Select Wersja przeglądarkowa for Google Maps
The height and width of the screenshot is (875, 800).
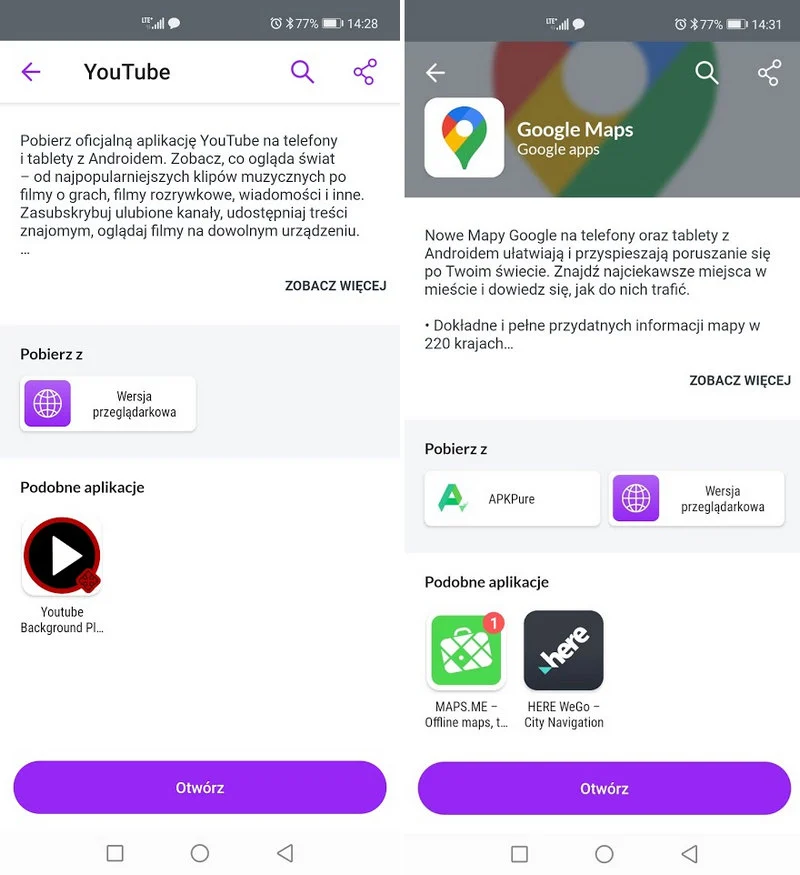[697, 499]
